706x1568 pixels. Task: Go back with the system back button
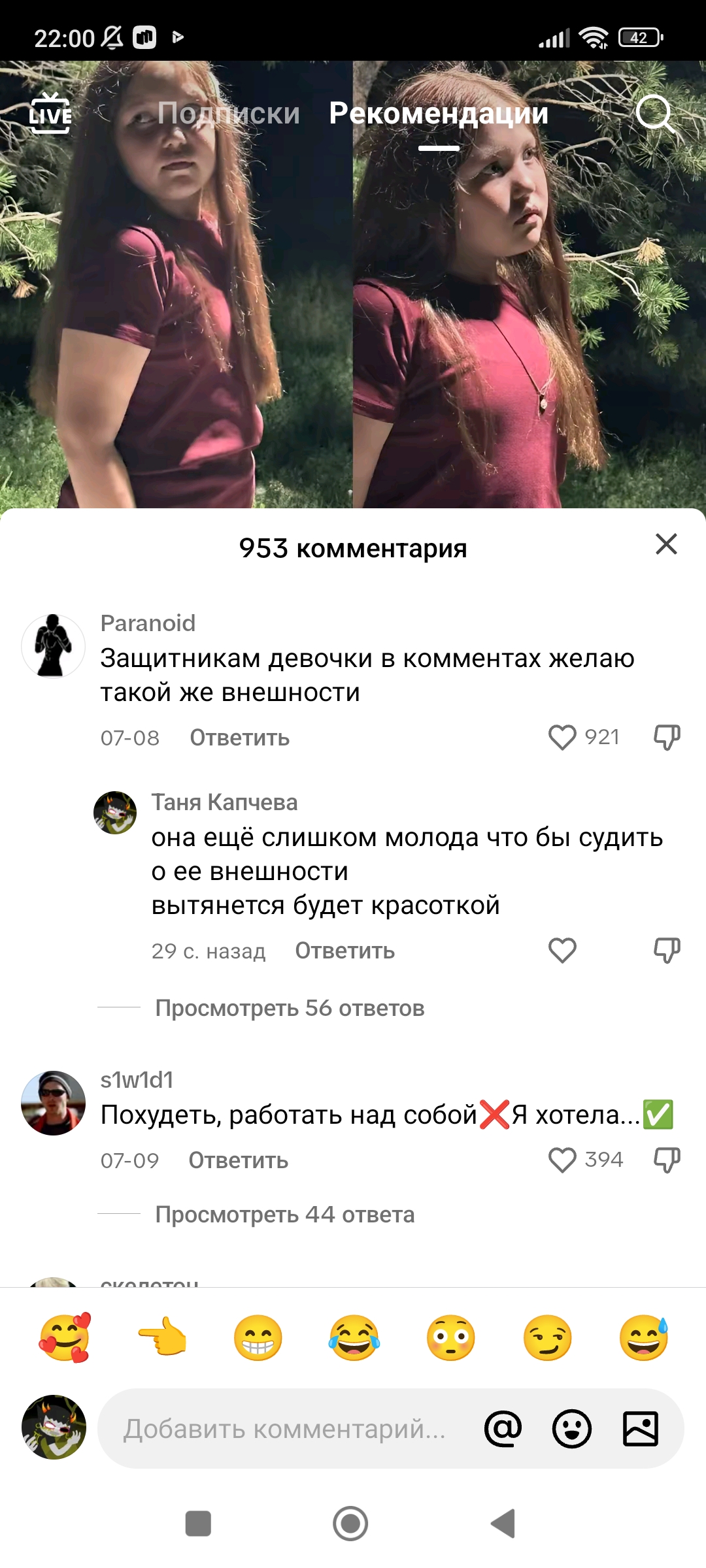503,1524
